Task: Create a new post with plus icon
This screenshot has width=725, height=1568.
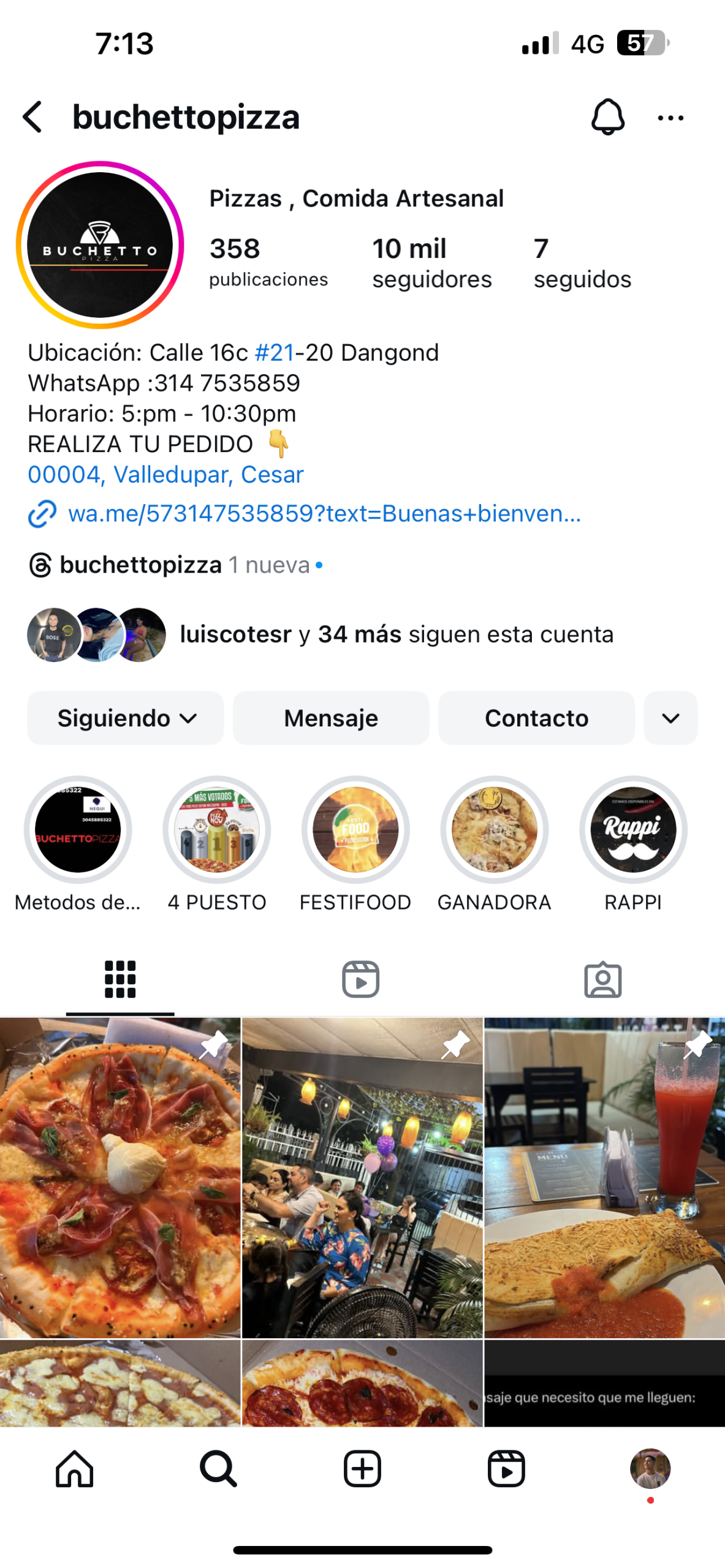Action: (x=362, y=1469)
